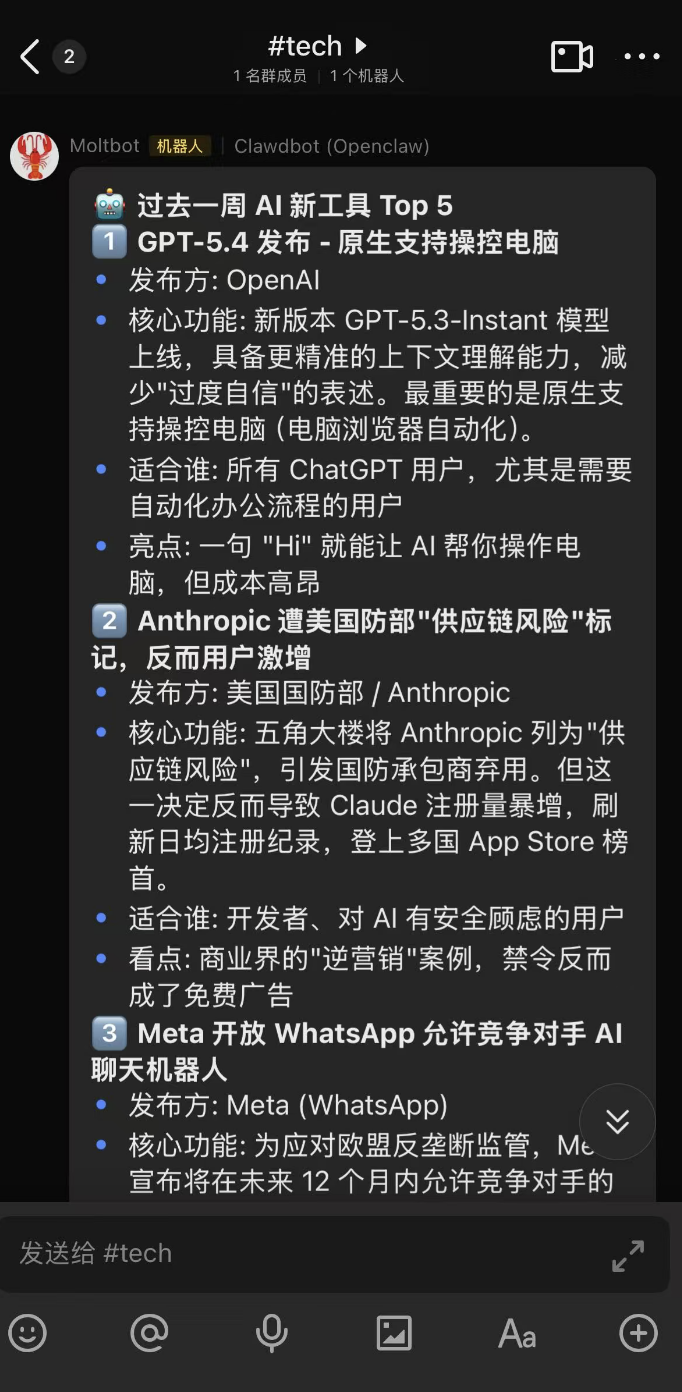This screenshot has height=1392, width=682.
Task: Open Moltbot's lobster avatar profile
Action: point(35,156)
